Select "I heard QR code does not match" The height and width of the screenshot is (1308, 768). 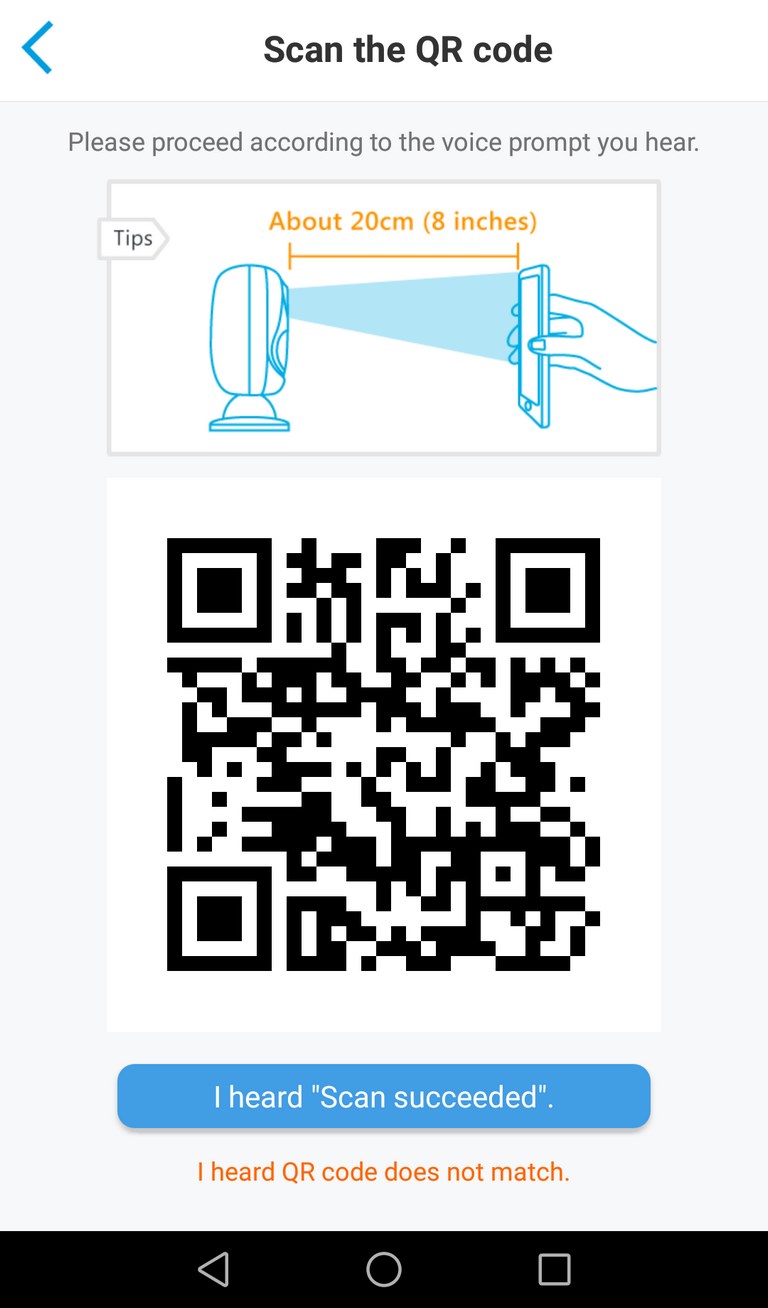pyautogui.click(x=384, y=1171)
